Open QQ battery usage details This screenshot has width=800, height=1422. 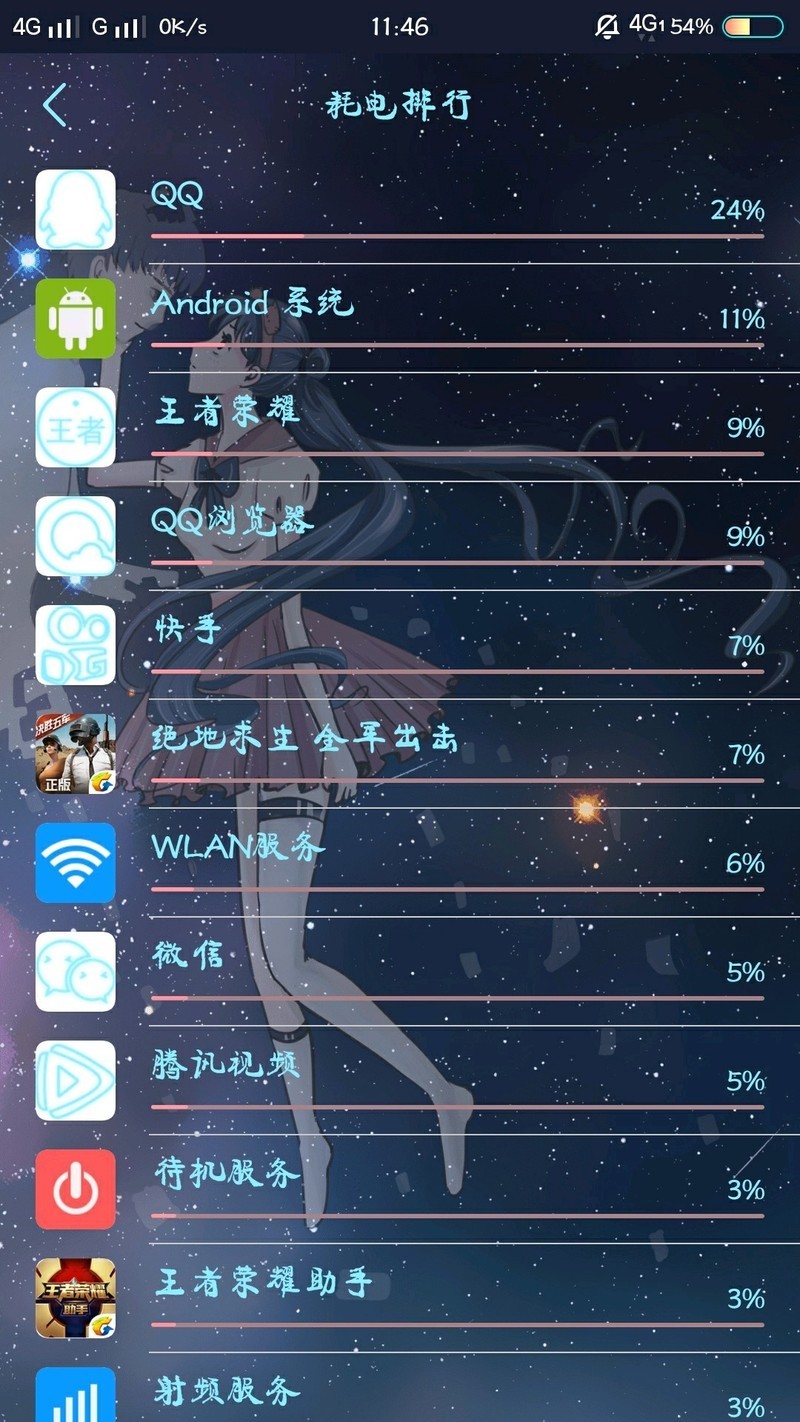click(x=400, y=210)
